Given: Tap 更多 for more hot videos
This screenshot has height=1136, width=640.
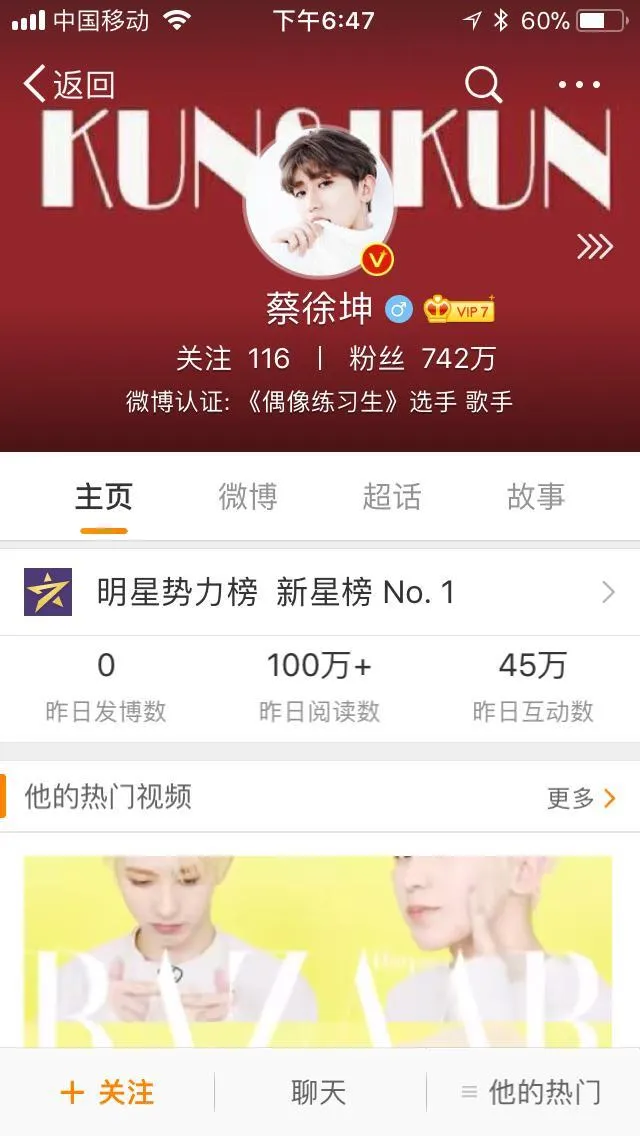Looking at the screenshot, I should 580,797.
